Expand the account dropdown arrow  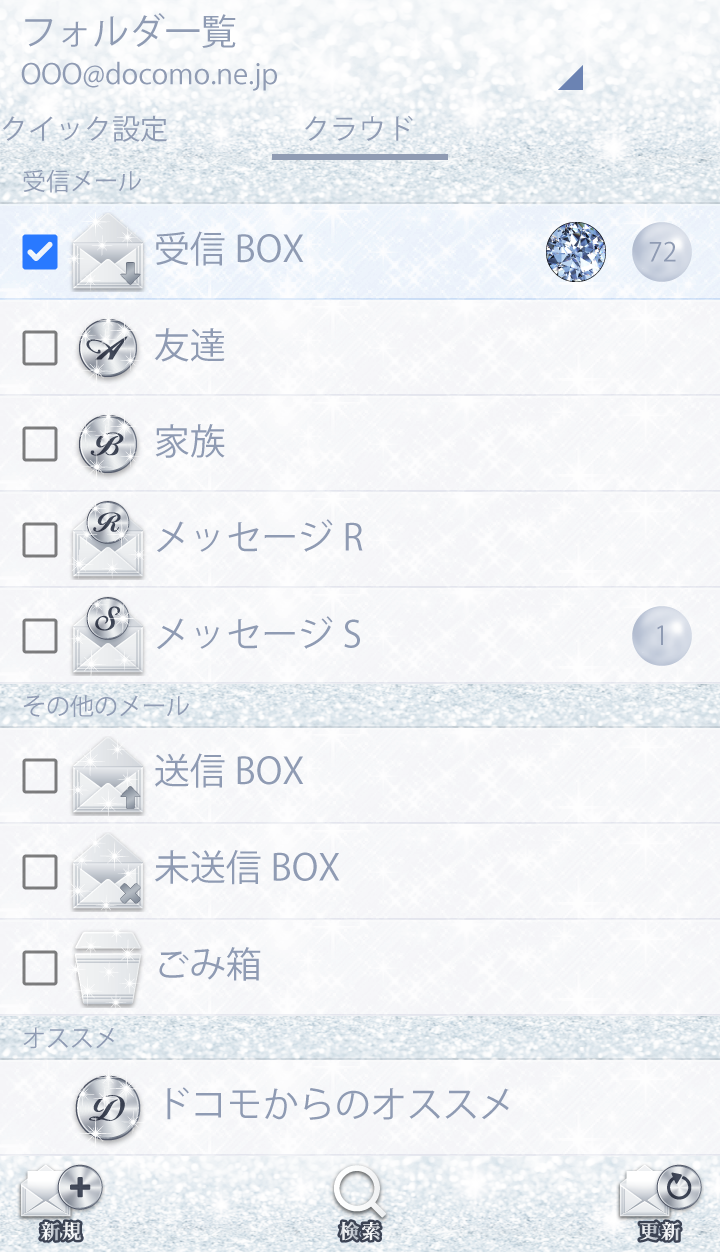click(x=571, y=79)
